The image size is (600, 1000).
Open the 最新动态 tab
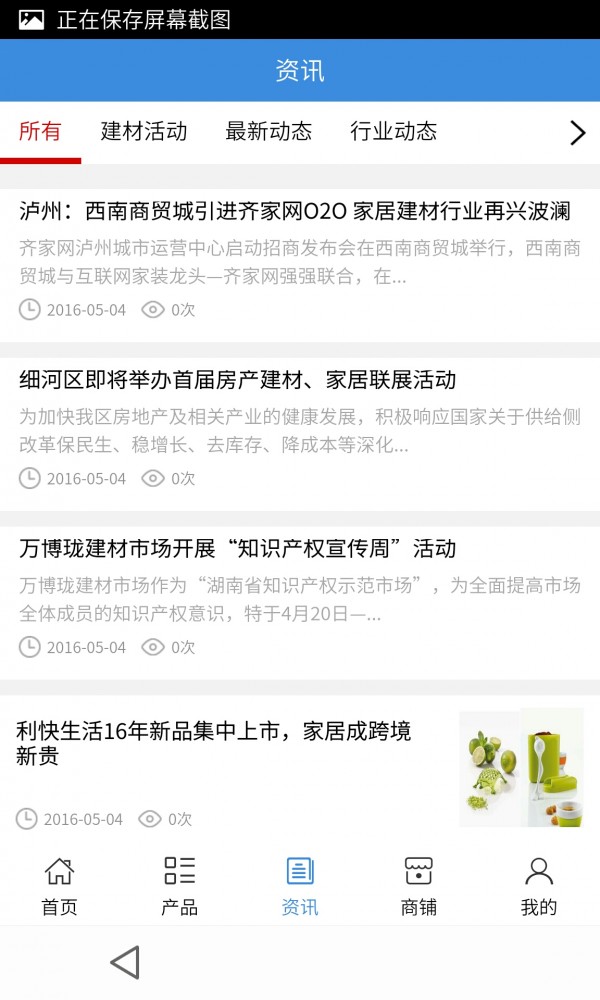point(268,132)
